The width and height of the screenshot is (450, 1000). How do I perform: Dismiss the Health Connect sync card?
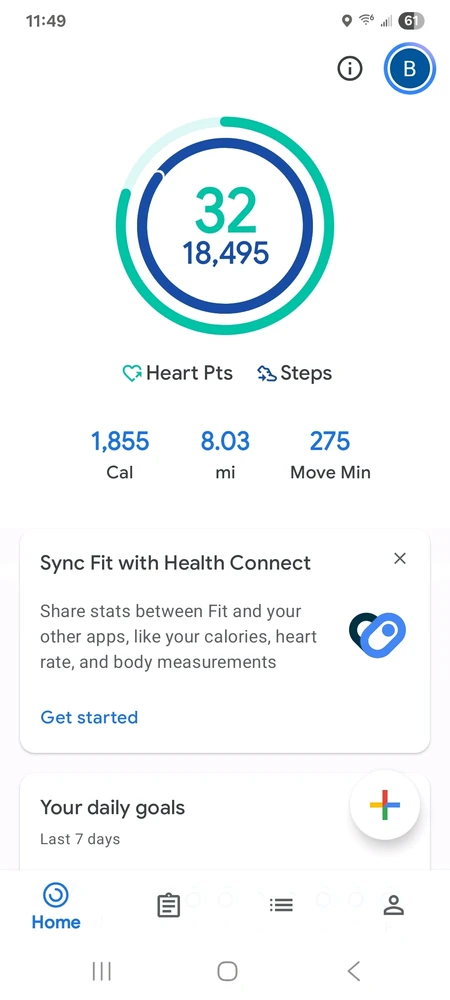[400, 559]
